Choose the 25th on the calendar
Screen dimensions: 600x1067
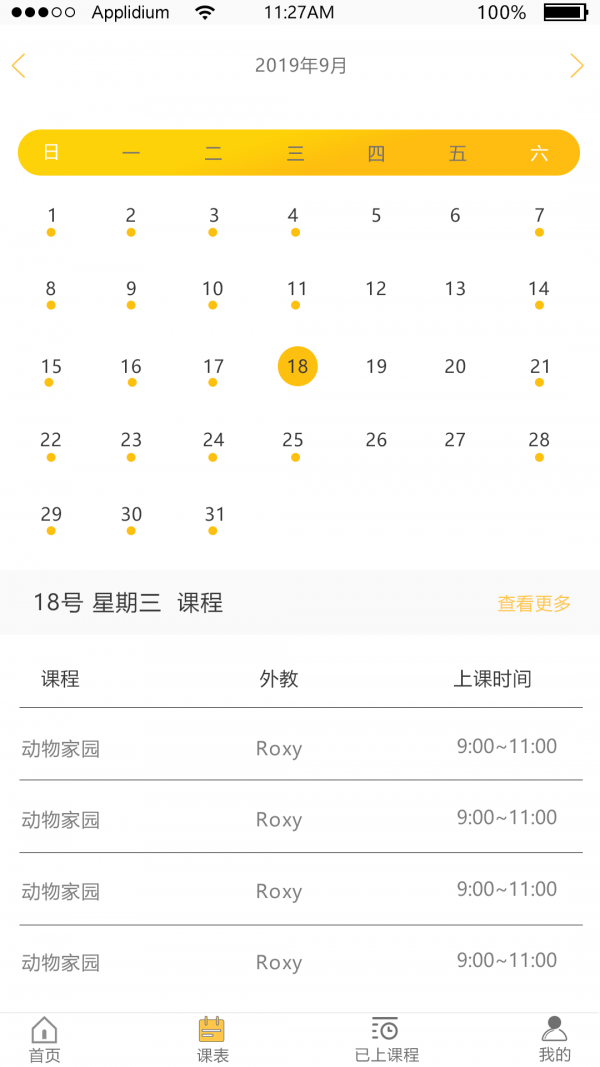pyautogui.click(x=293, y=441)
